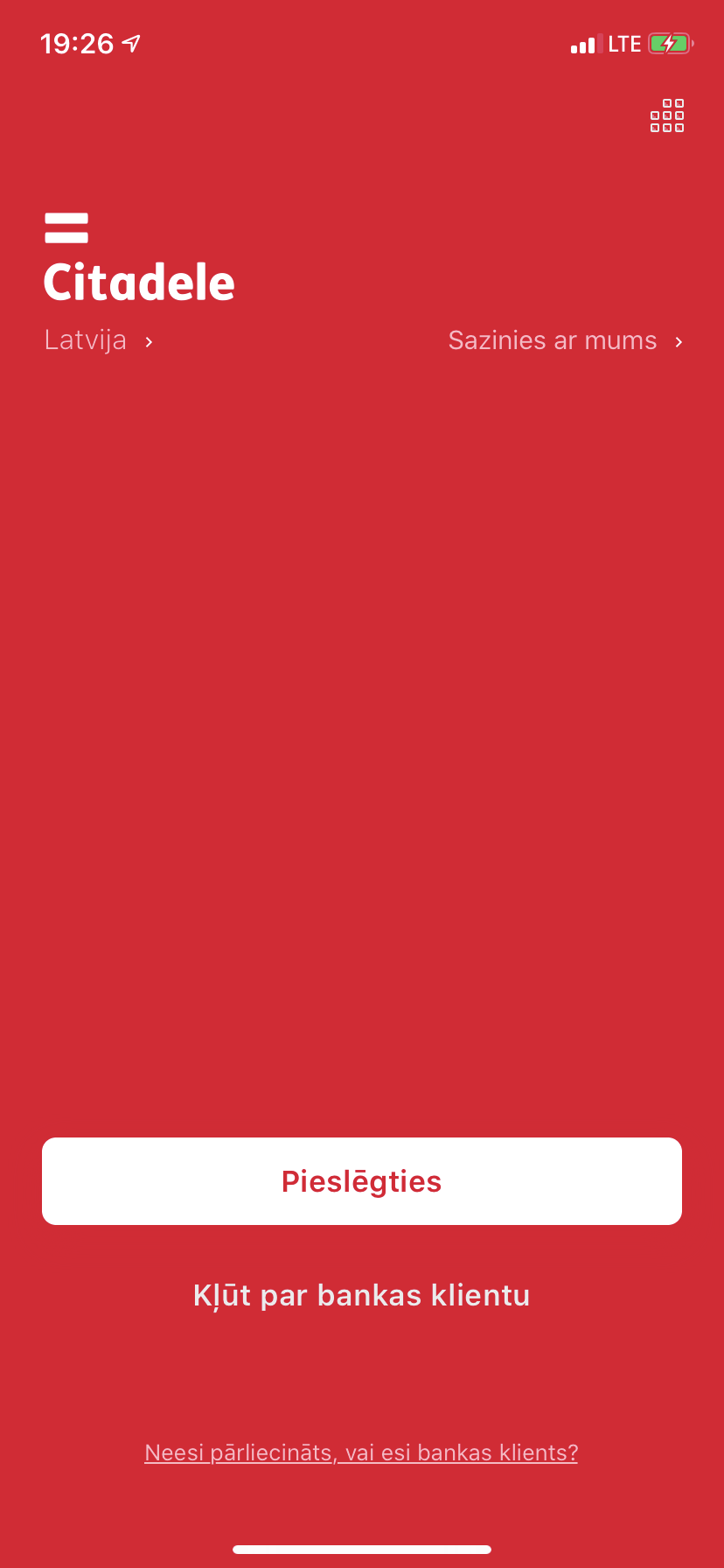This screenshot has width=724, height=1568.
Task: Open the Neesi pārliecināts, vai esi bankas klients link
Action: tap(361, 1452)
